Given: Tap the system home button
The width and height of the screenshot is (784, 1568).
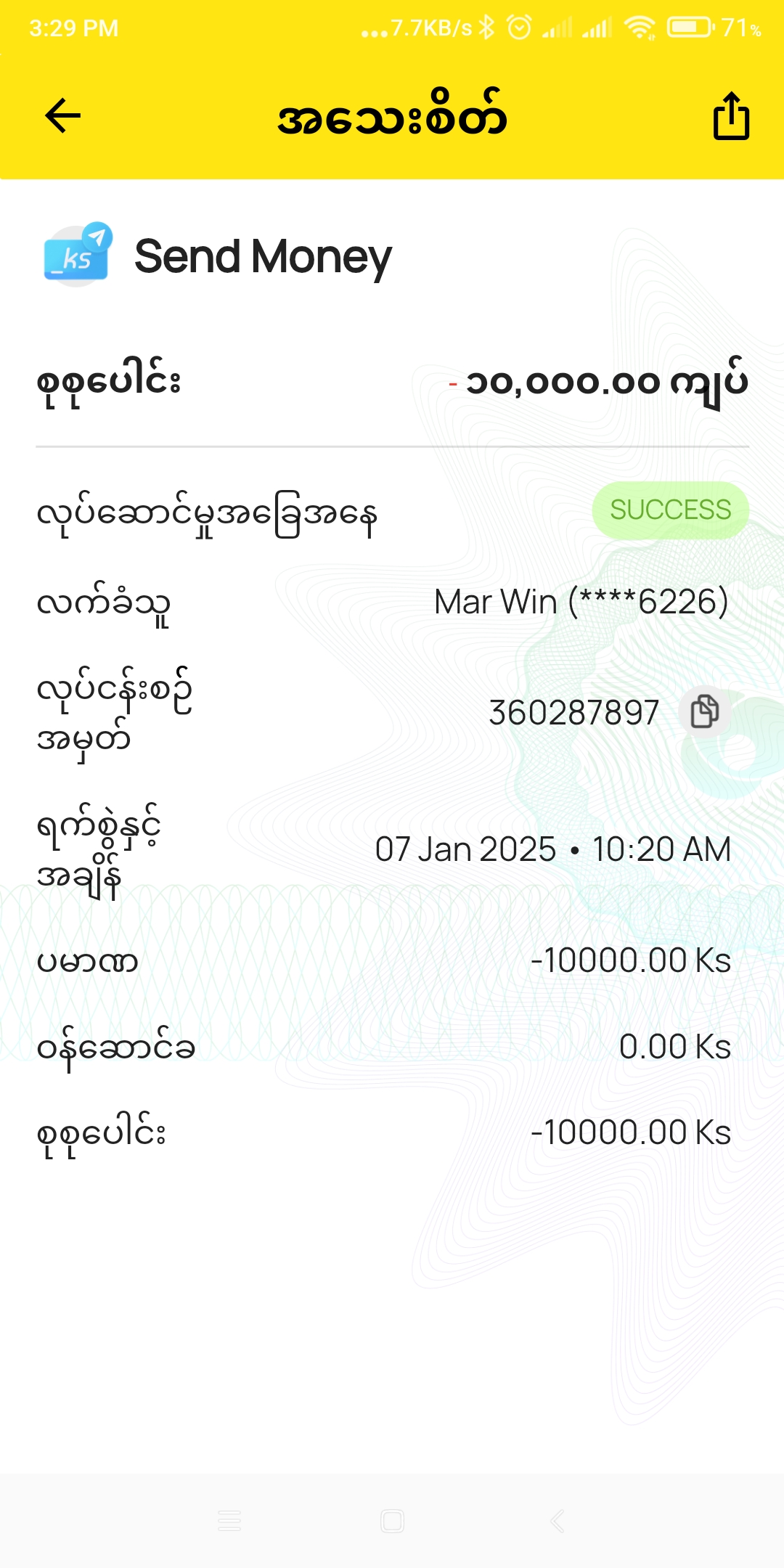Looking at the screenshot, I should point(392,1521).
